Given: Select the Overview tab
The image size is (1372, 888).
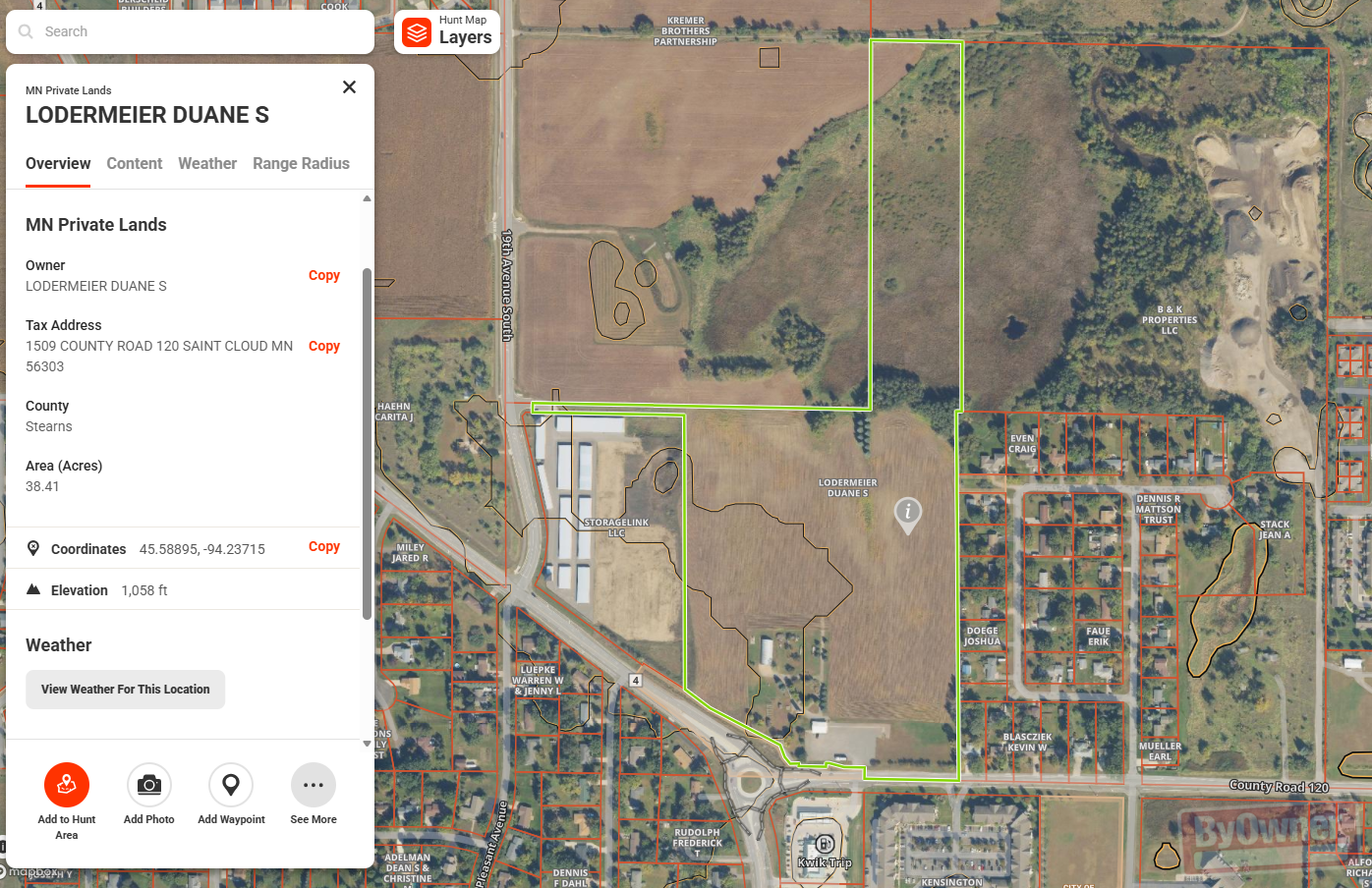Looking at the screenshot, I should pyautogui.click(x=58, y=164).
